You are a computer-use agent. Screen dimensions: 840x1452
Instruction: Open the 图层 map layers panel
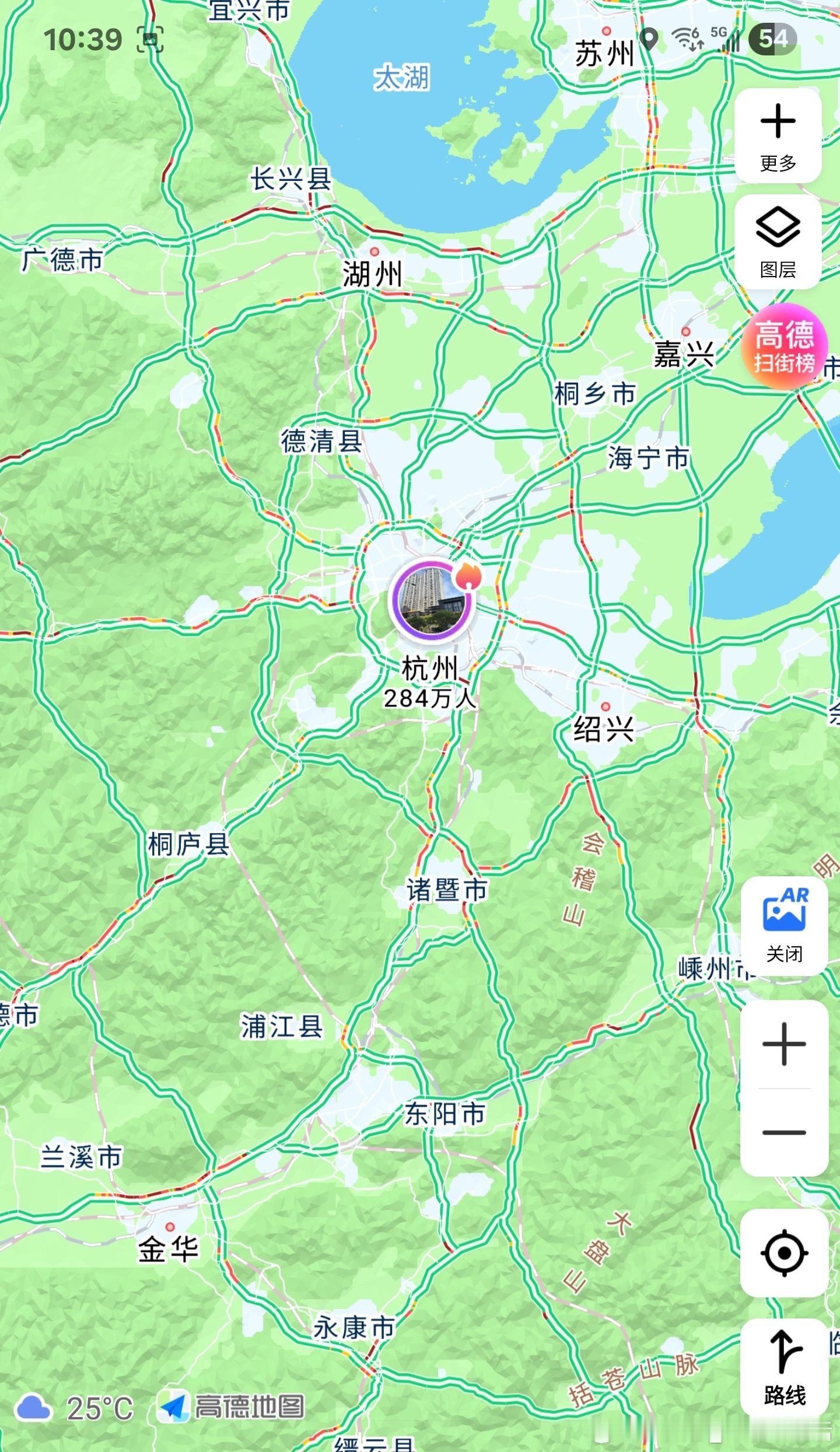coord(778,242)
